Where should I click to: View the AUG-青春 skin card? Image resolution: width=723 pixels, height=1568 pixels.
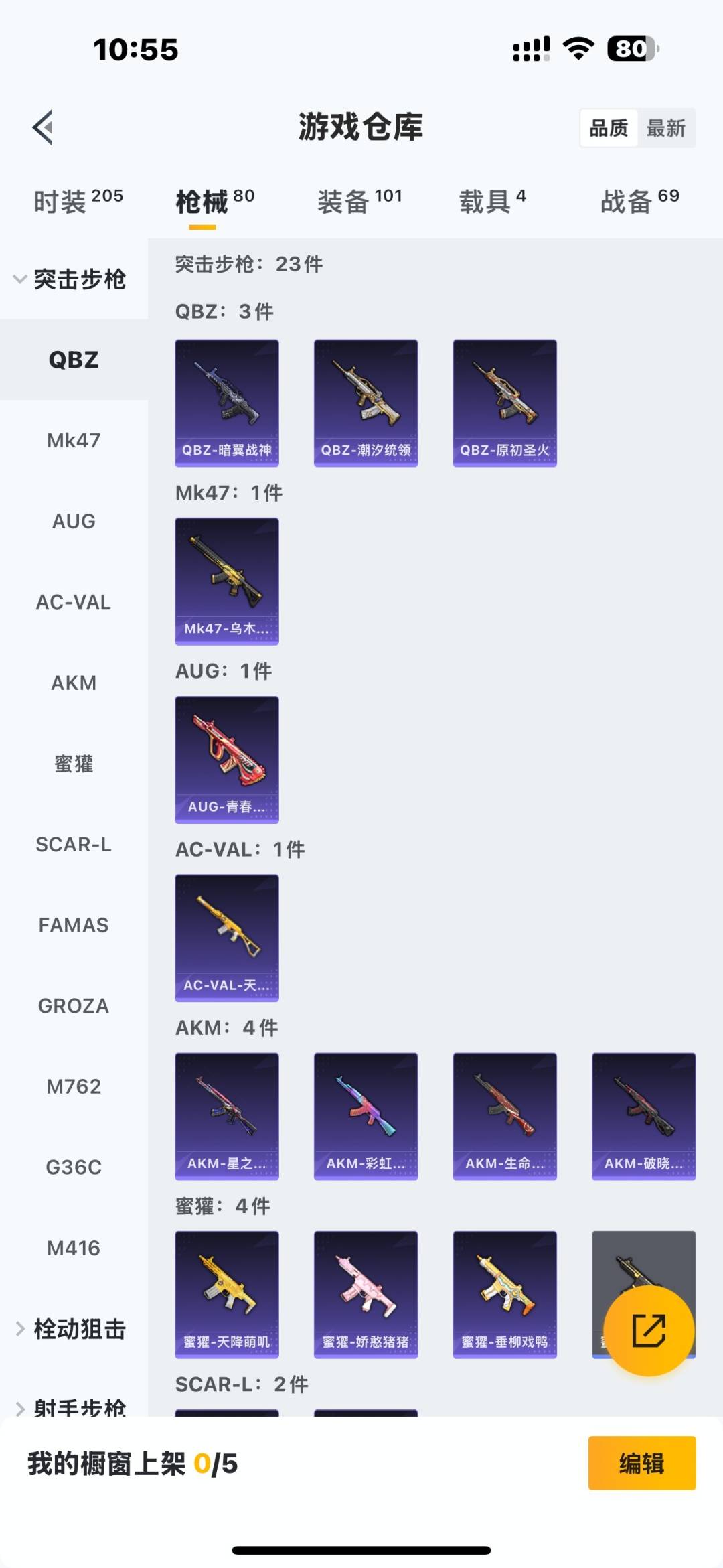[227, 759]
